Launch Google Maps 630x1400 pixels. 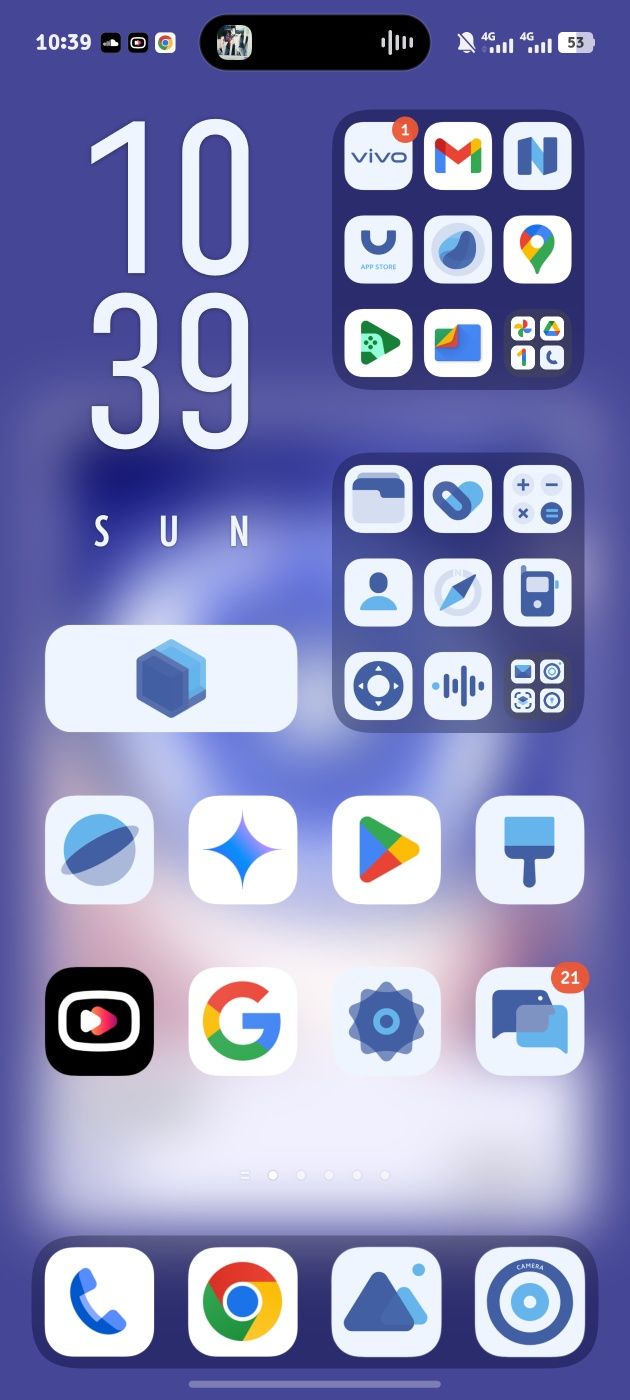coord(537,249)
